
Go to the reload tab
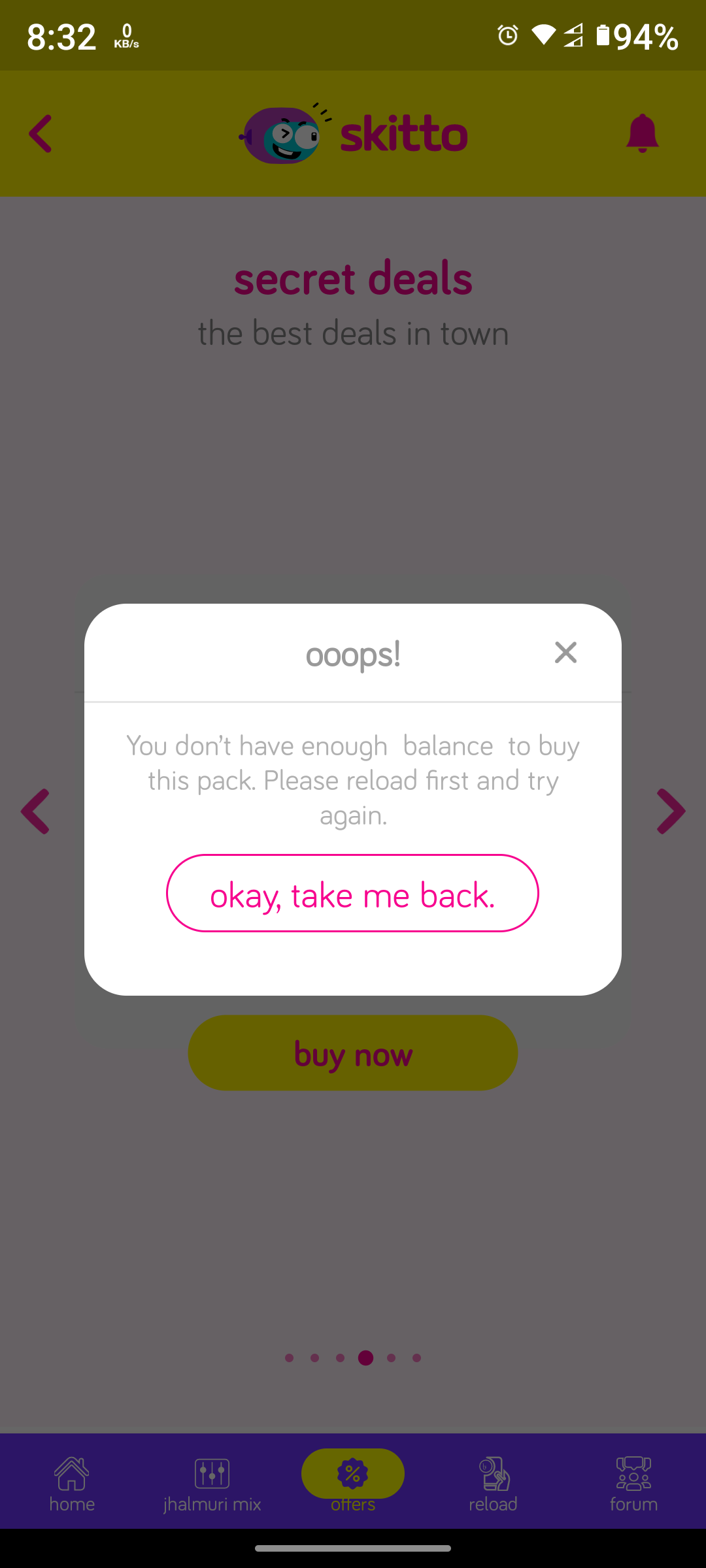coord(494,1483)
